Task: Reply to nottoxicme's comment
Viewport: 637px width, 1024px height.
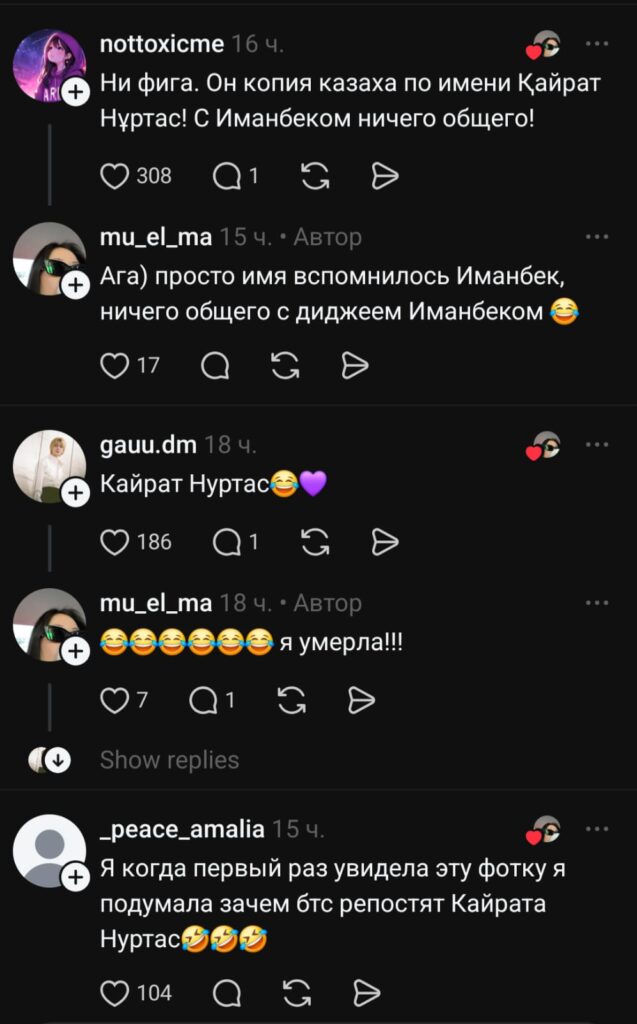Action: tap(227, 176)
